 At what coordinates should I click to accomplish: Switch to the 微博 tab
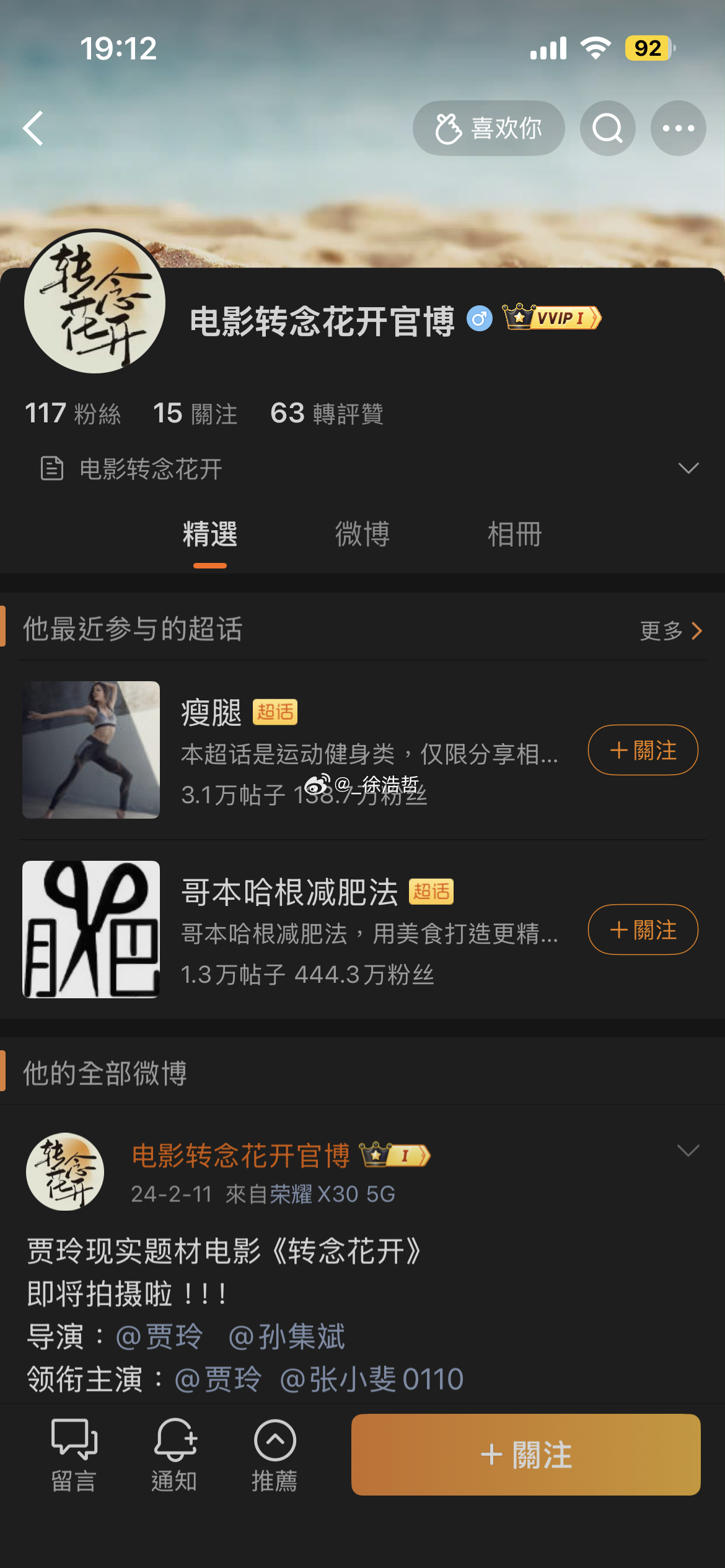pyautogui.click(x=362, y=535)
